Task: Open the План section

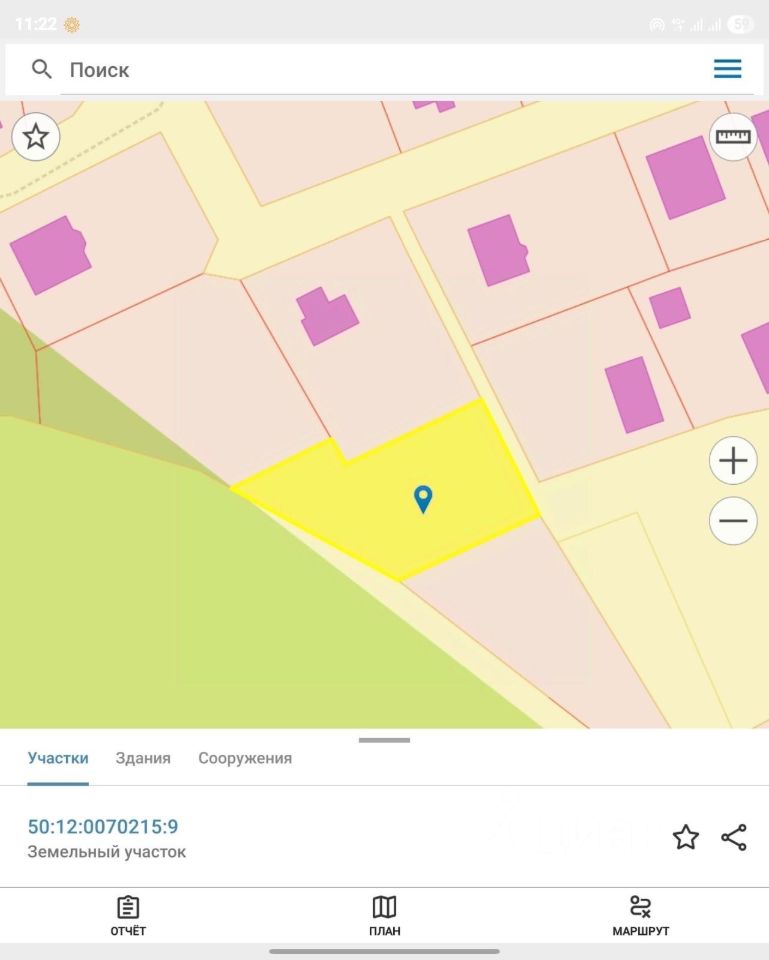Action: tap(384, 916)
